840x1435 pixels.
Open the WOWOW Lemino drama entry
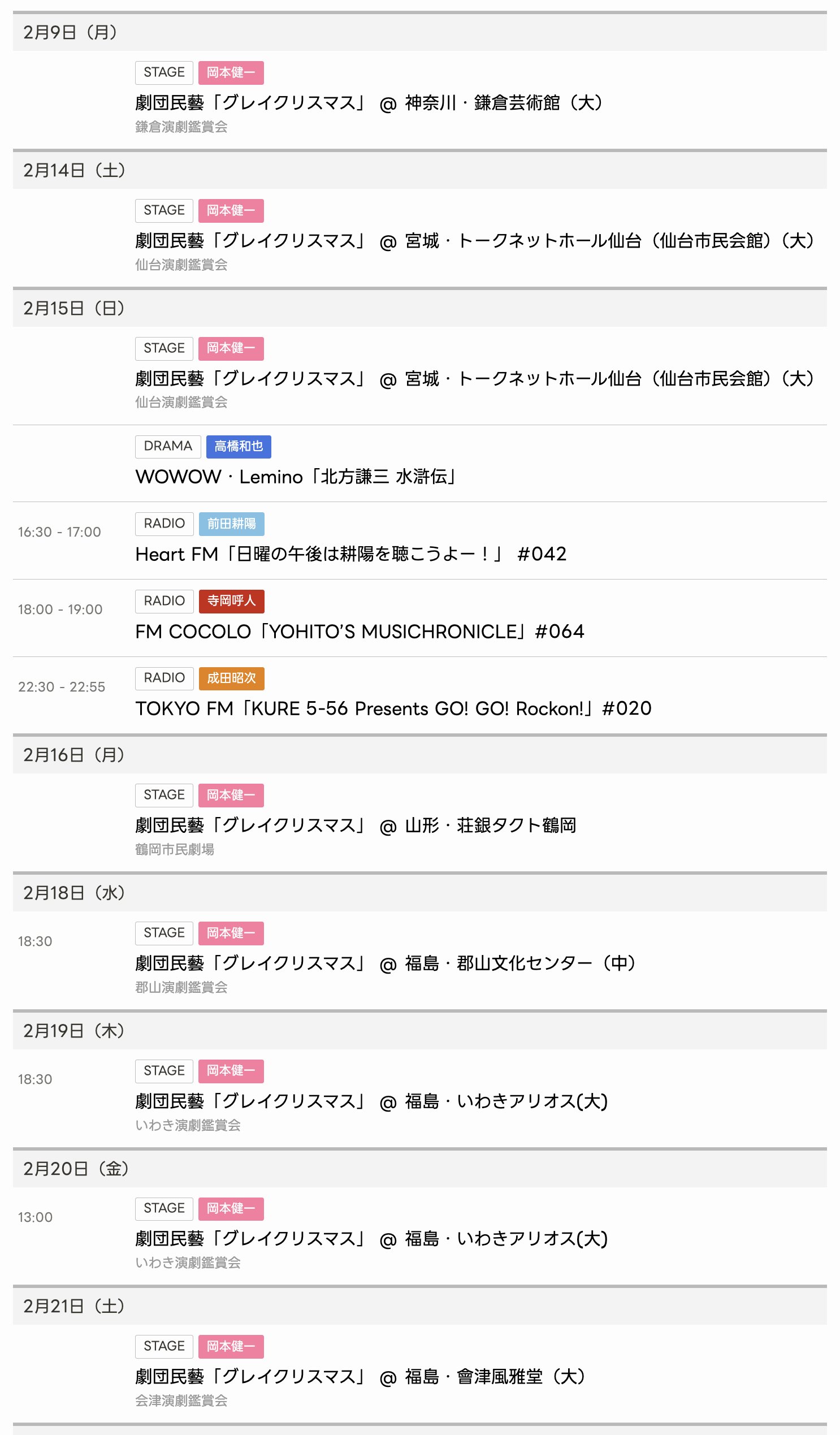(x=296, y=477)
